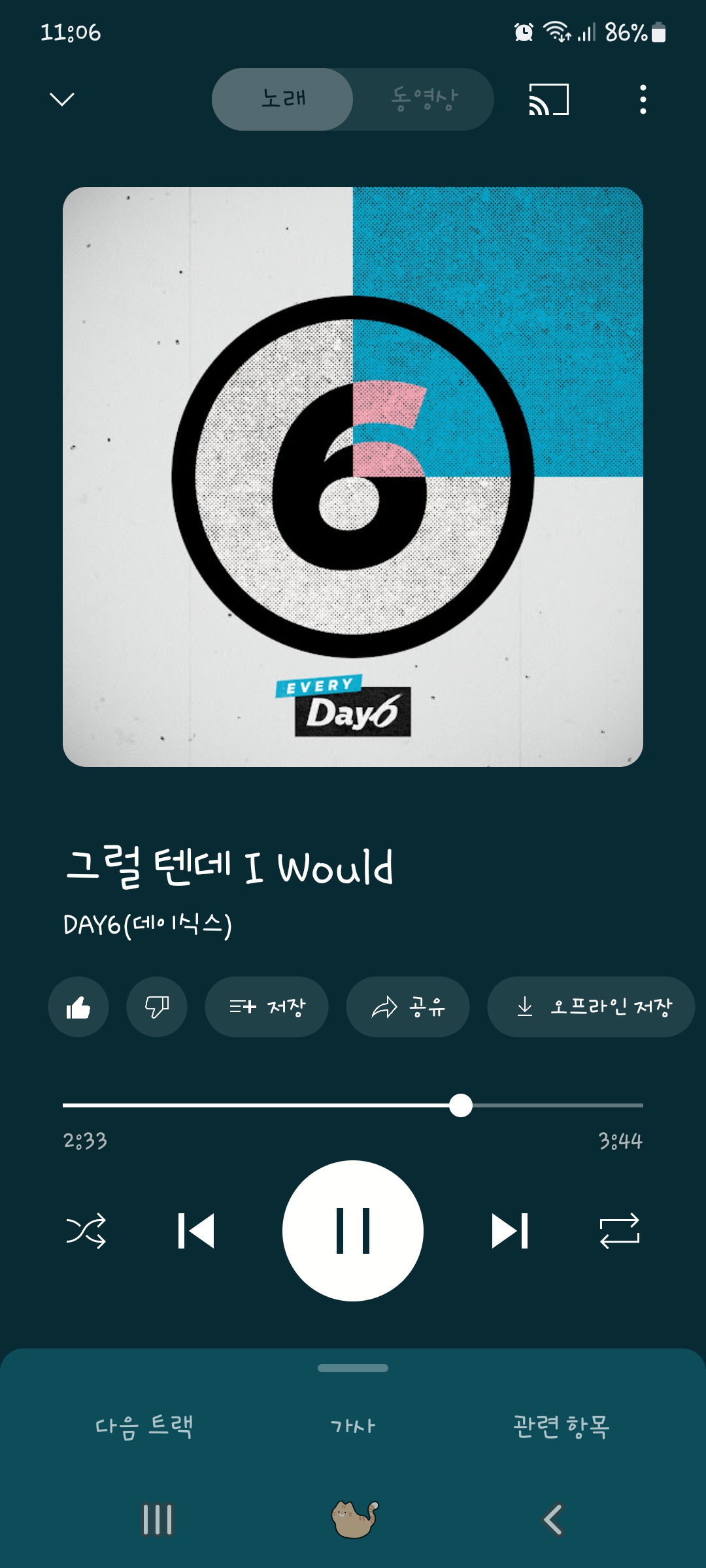Open the 관련 항목 (related) tab

tap(562, 1426)
